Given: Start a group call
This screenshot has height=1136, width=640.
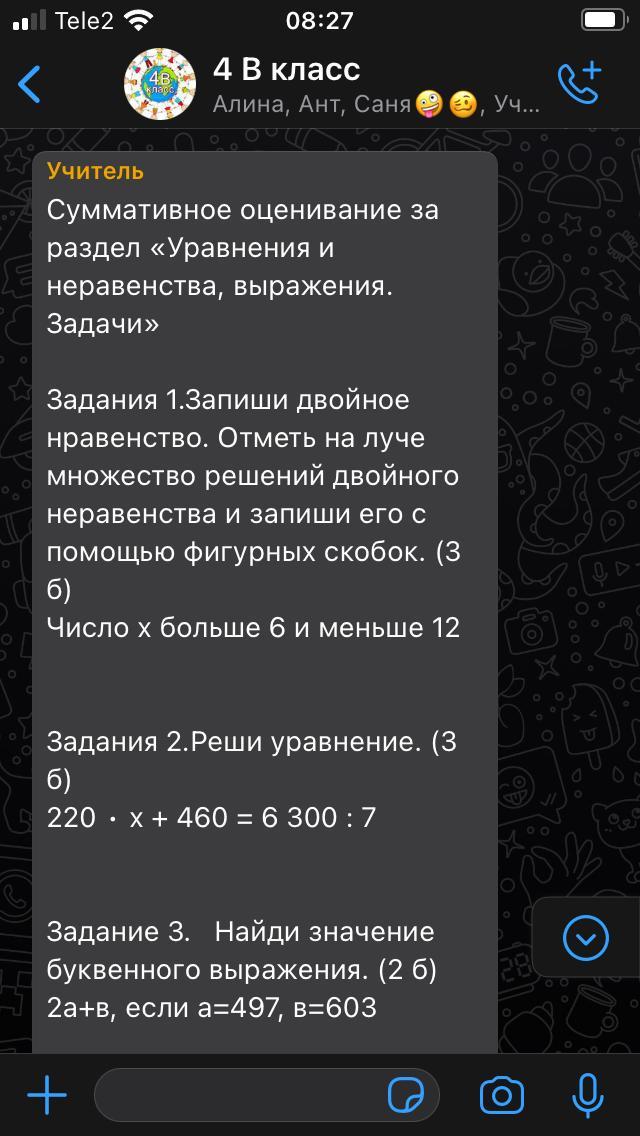Looking at the screenshot, I should (x=579, y=84).
